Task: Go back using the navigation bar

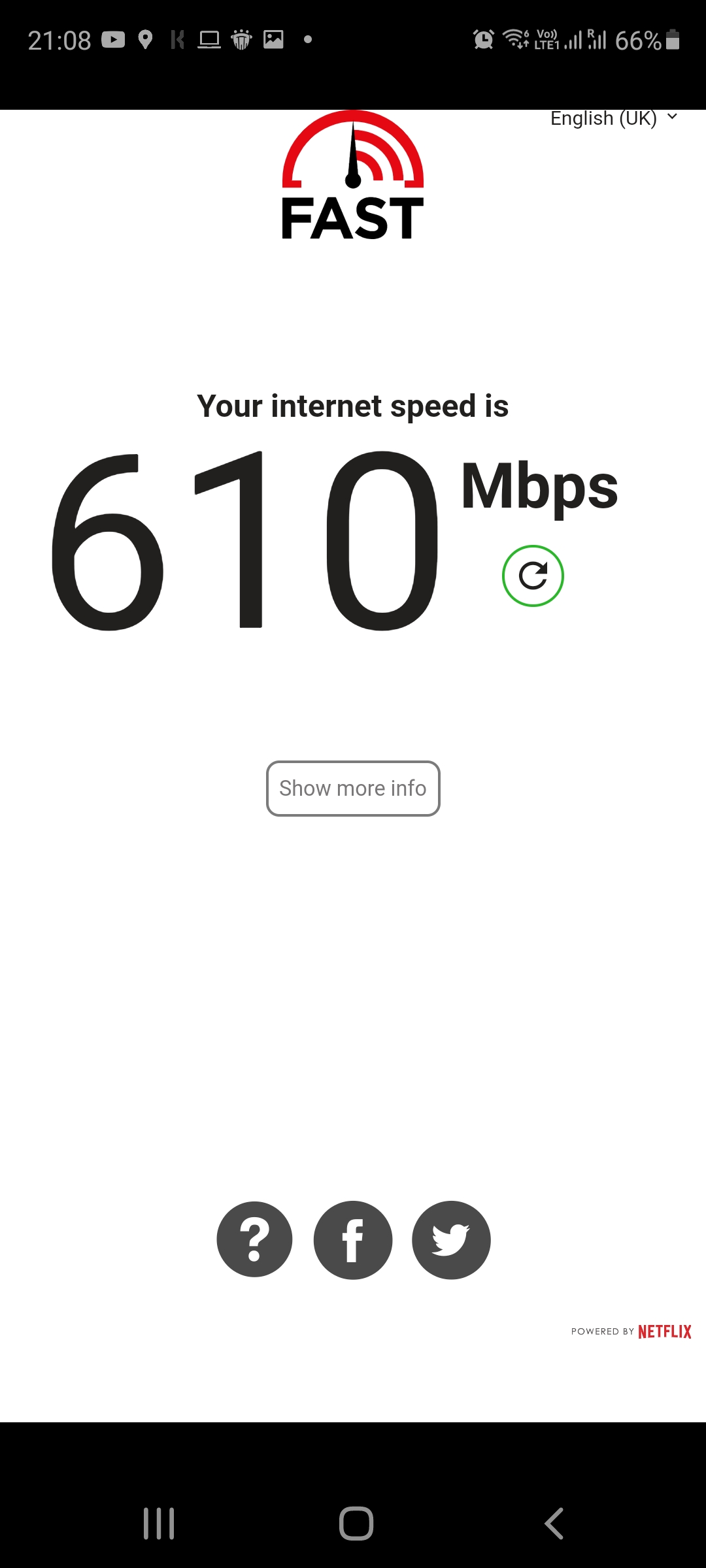Action: pyautogui.click(x=554, y=1524)
